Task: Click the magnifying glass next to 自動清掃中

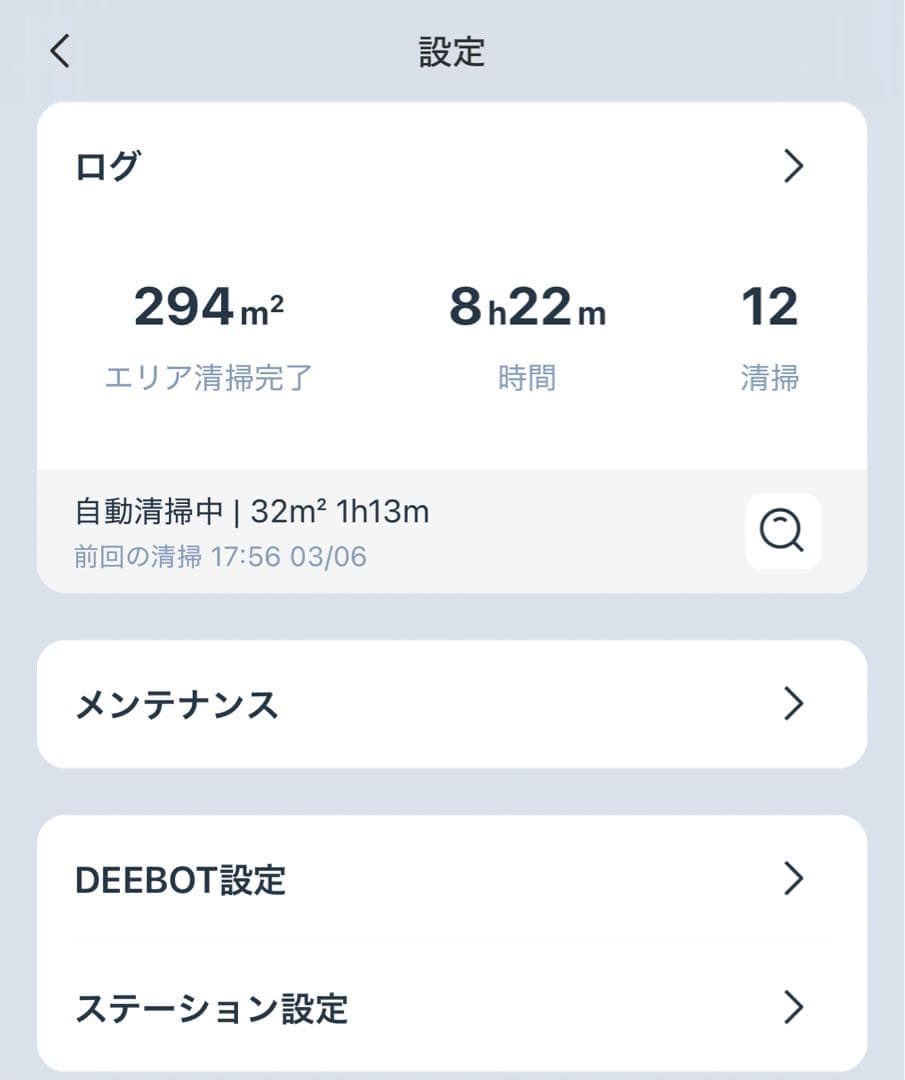Action: point(783,530)
